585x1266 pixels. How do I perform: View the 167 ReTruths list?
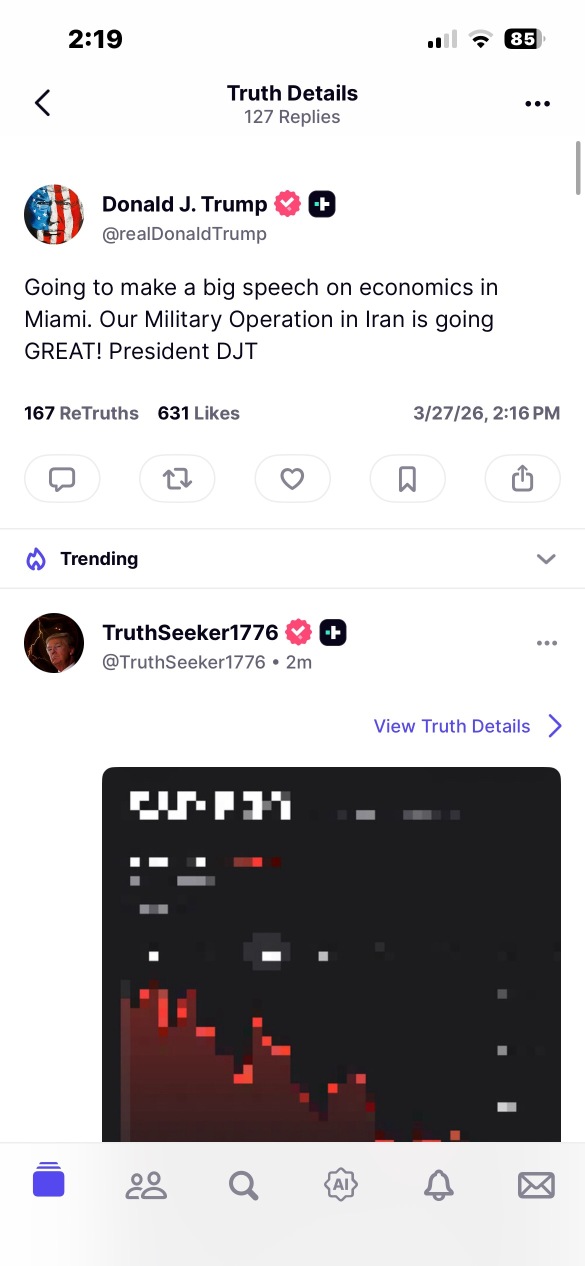[x=81, y=413]
